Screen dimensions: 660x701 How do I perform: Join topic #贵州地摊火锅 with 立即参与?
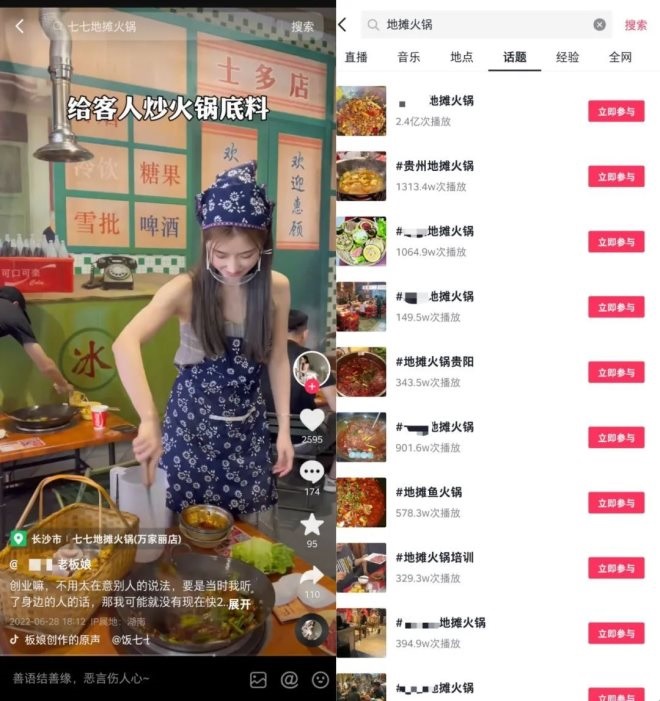[616, 176]
